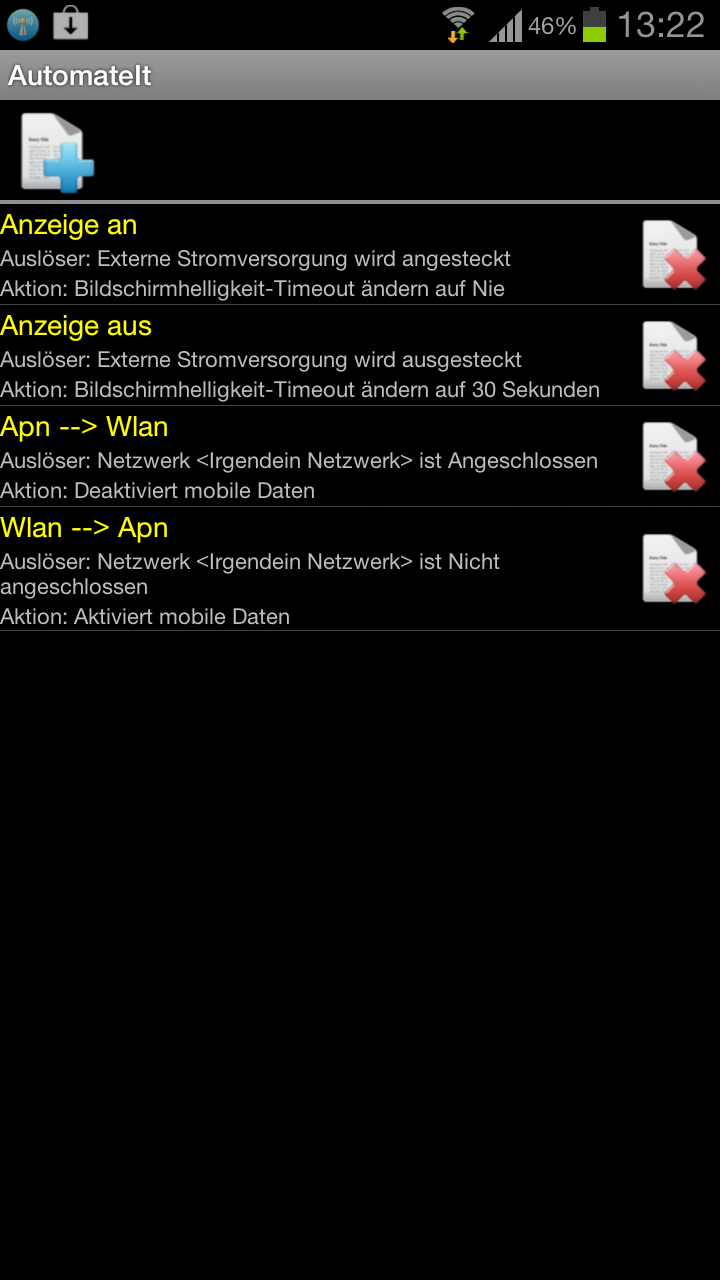Delete the 'Apn --> Wlan' rule
Screen dimensions: 720x1280
pos(674,457)
